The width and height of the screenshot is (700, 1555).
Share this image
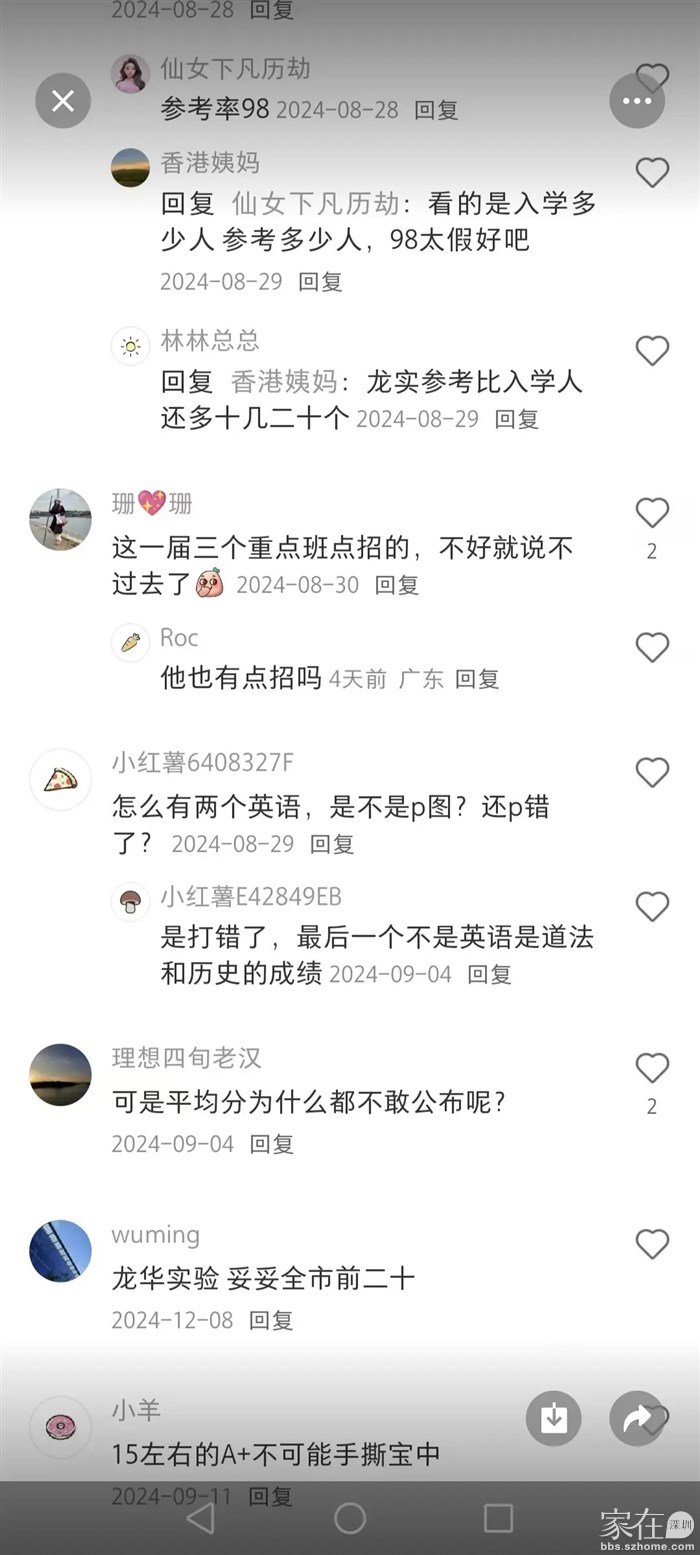coord(637,1418)
